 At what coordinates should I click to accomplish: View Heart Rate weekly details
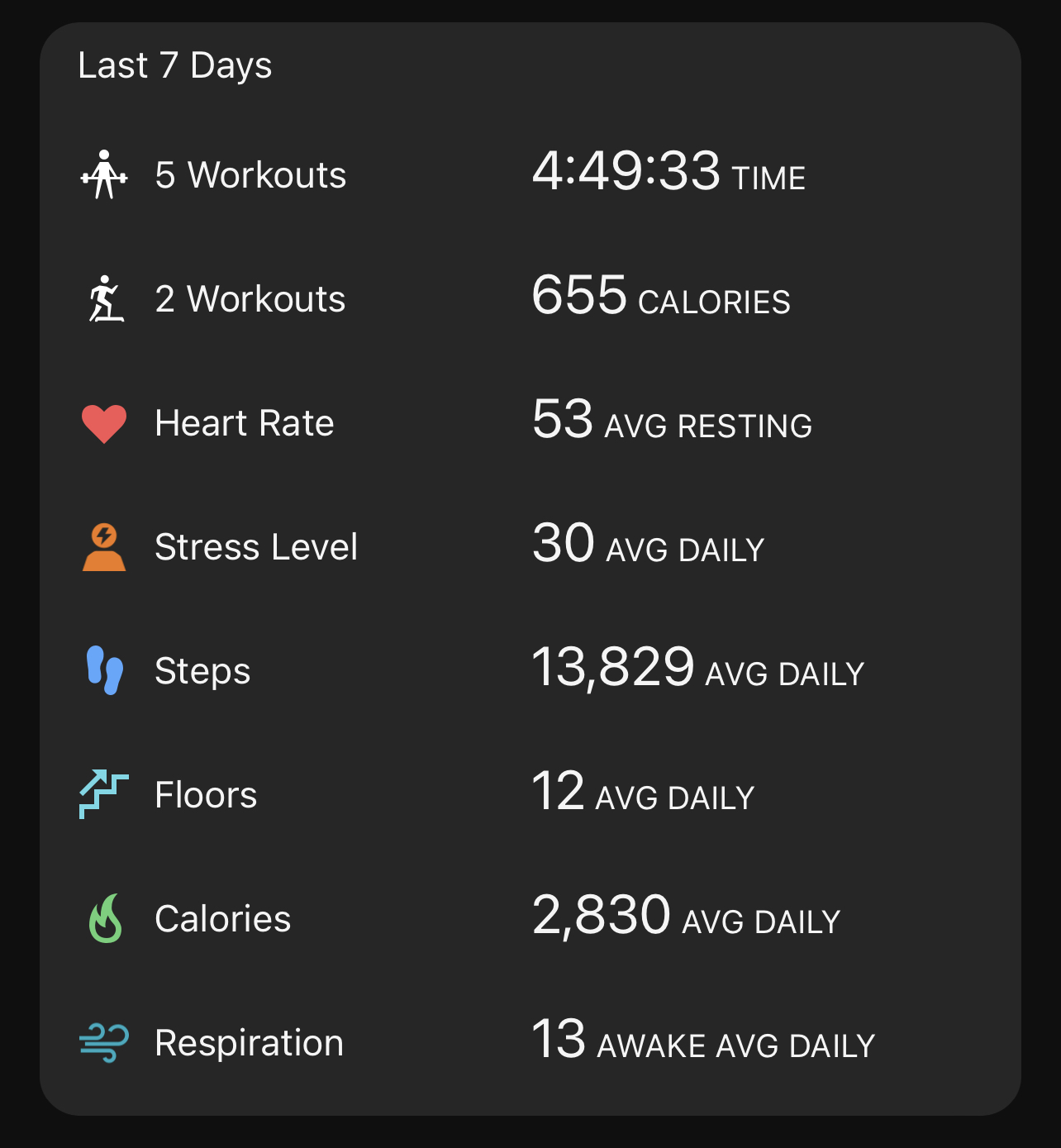point(245,423)
